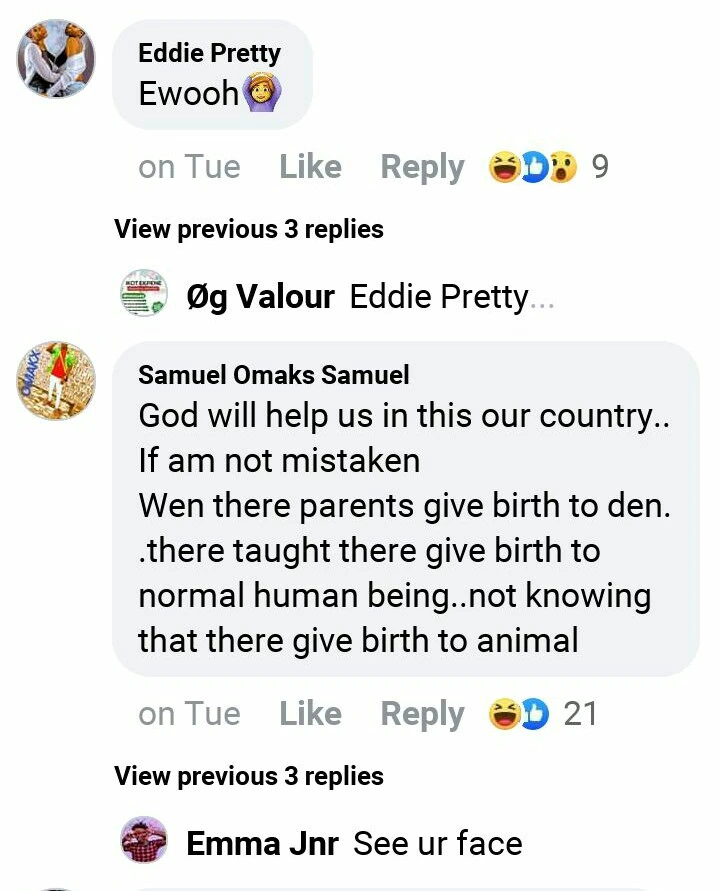
Task: View previous replies under Samuel's comment
Action: point(249,776)
